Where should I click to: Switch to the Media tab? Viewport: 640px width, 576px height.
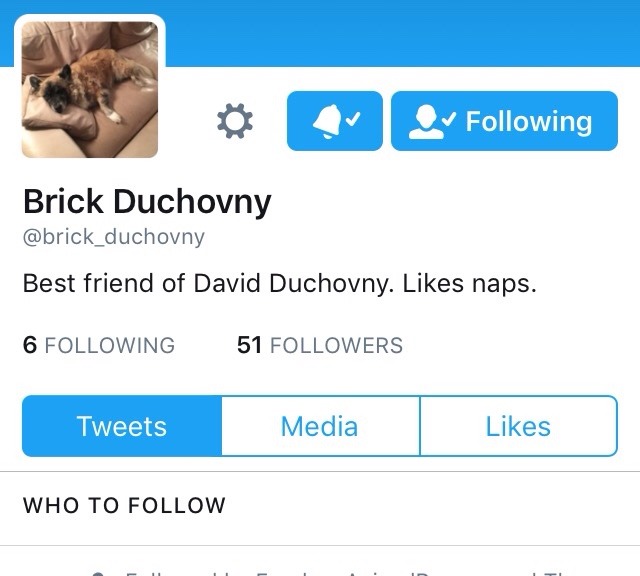[320, 426]
